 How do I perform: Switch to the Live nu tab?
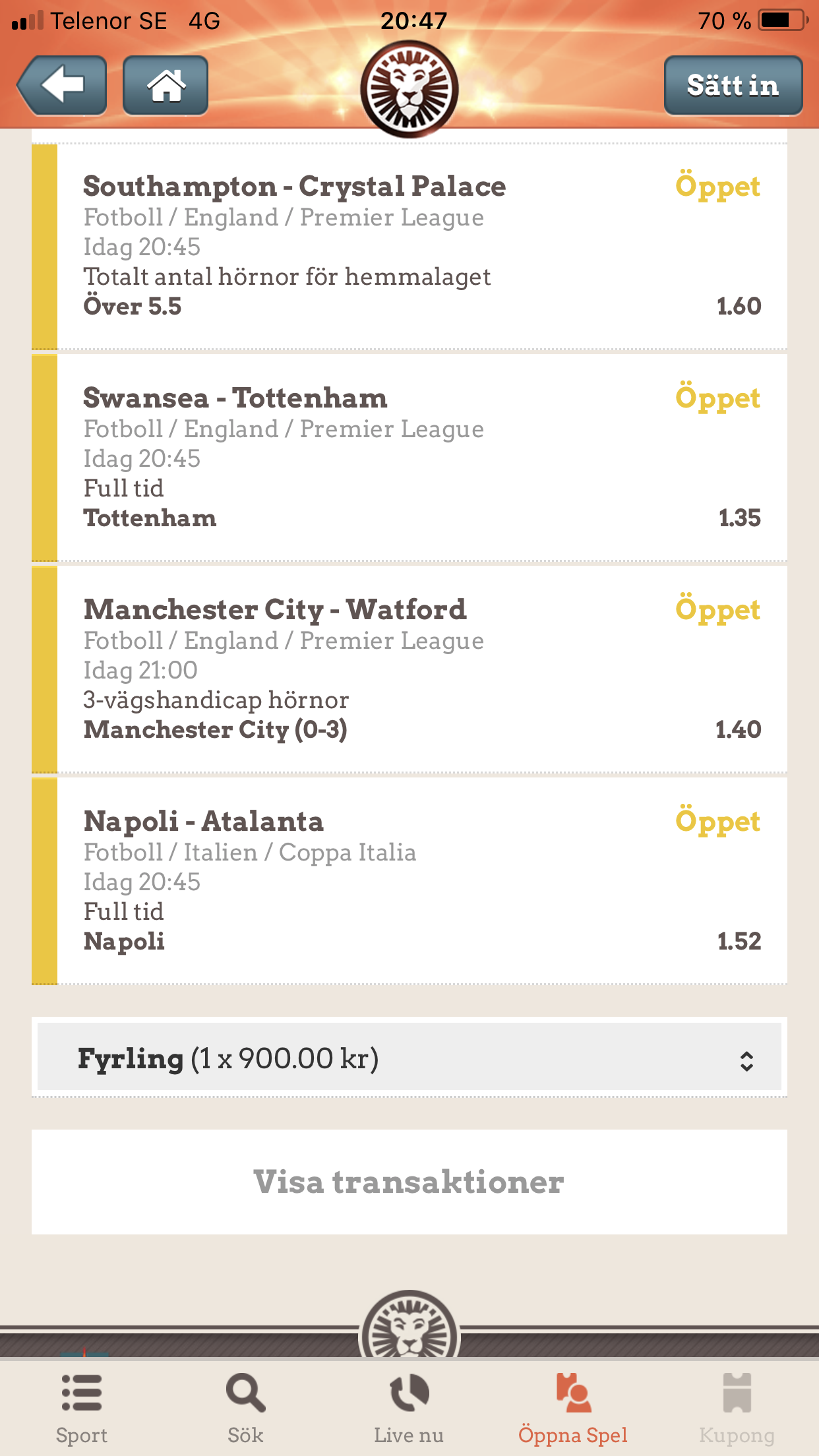point(409,1408)
